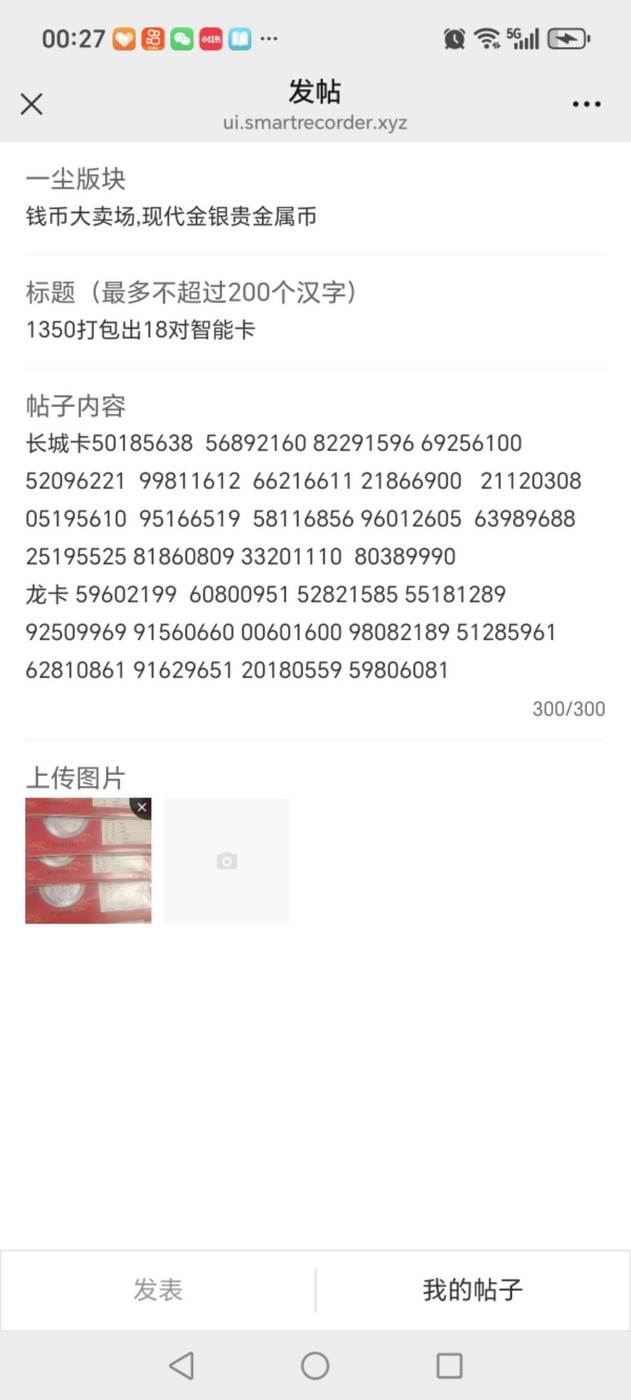Tap 发表 to publish the post

point(158,1290)
